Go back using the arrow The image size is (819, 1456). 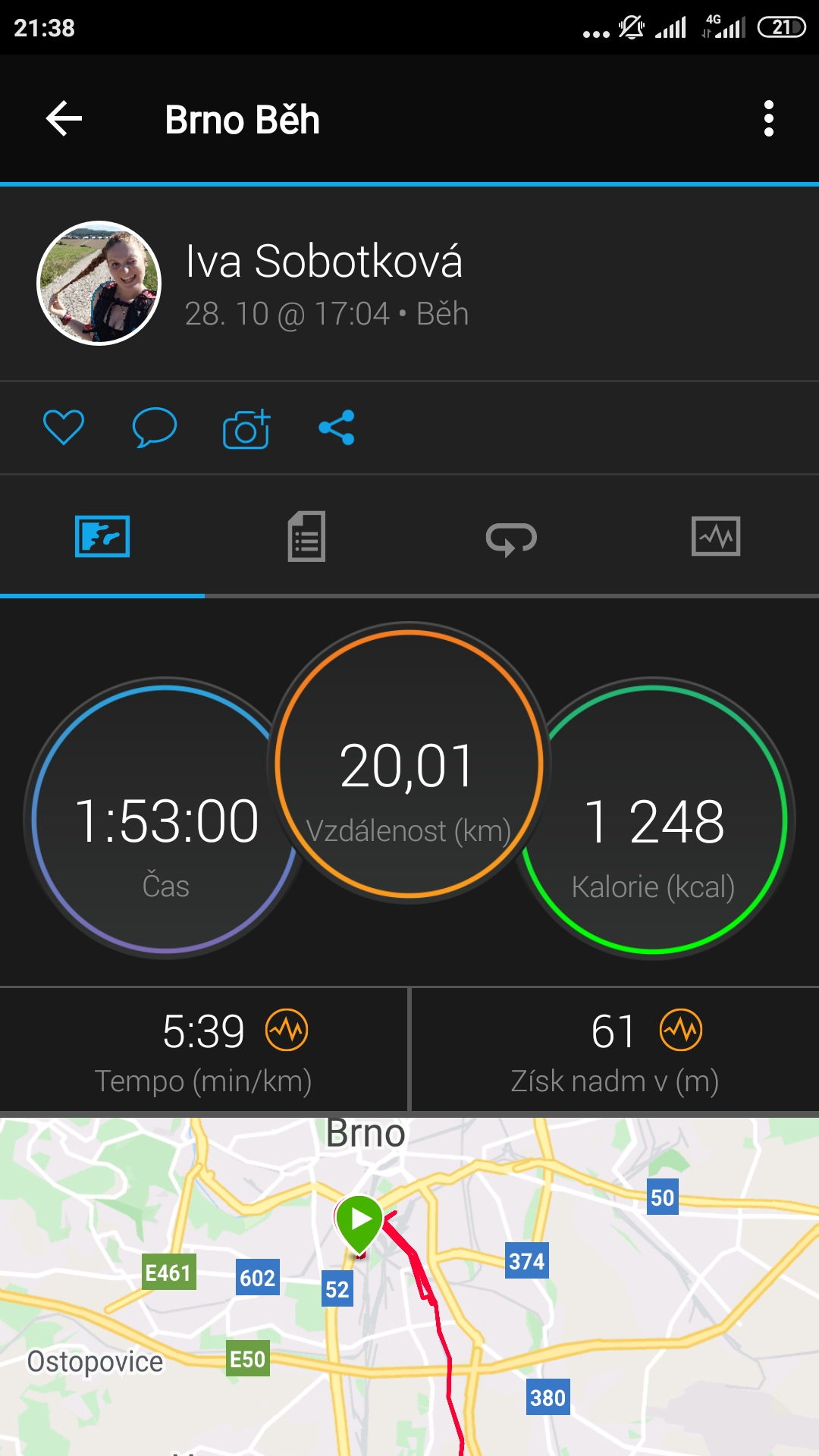(64, 119)
